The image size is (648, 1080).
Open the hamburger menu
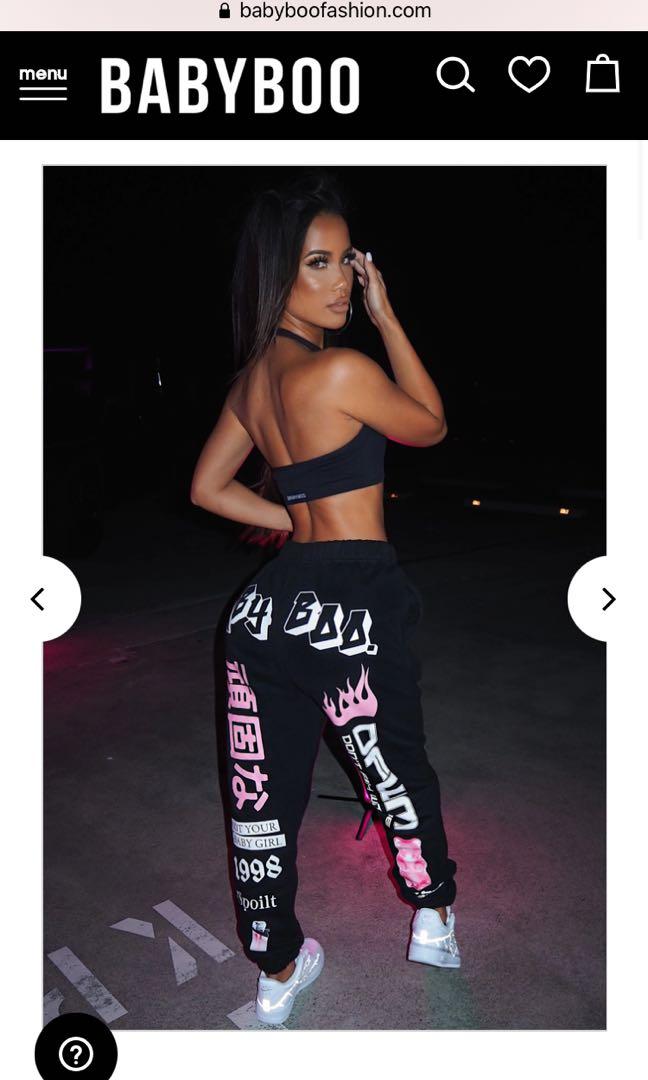43,83
